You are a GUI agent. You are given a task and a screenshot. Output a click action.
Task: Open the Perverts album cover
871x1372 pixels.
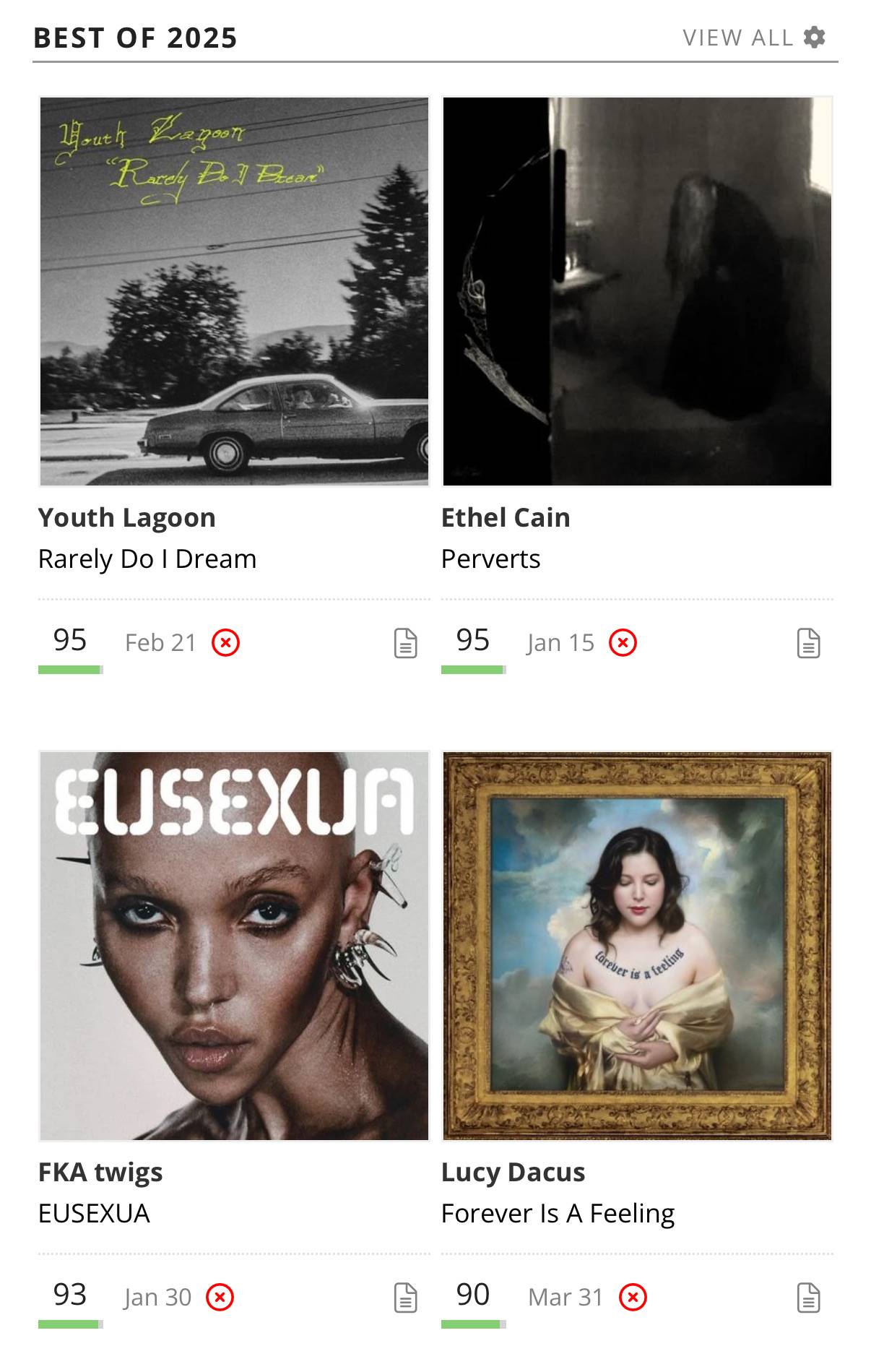coord(637,291)
